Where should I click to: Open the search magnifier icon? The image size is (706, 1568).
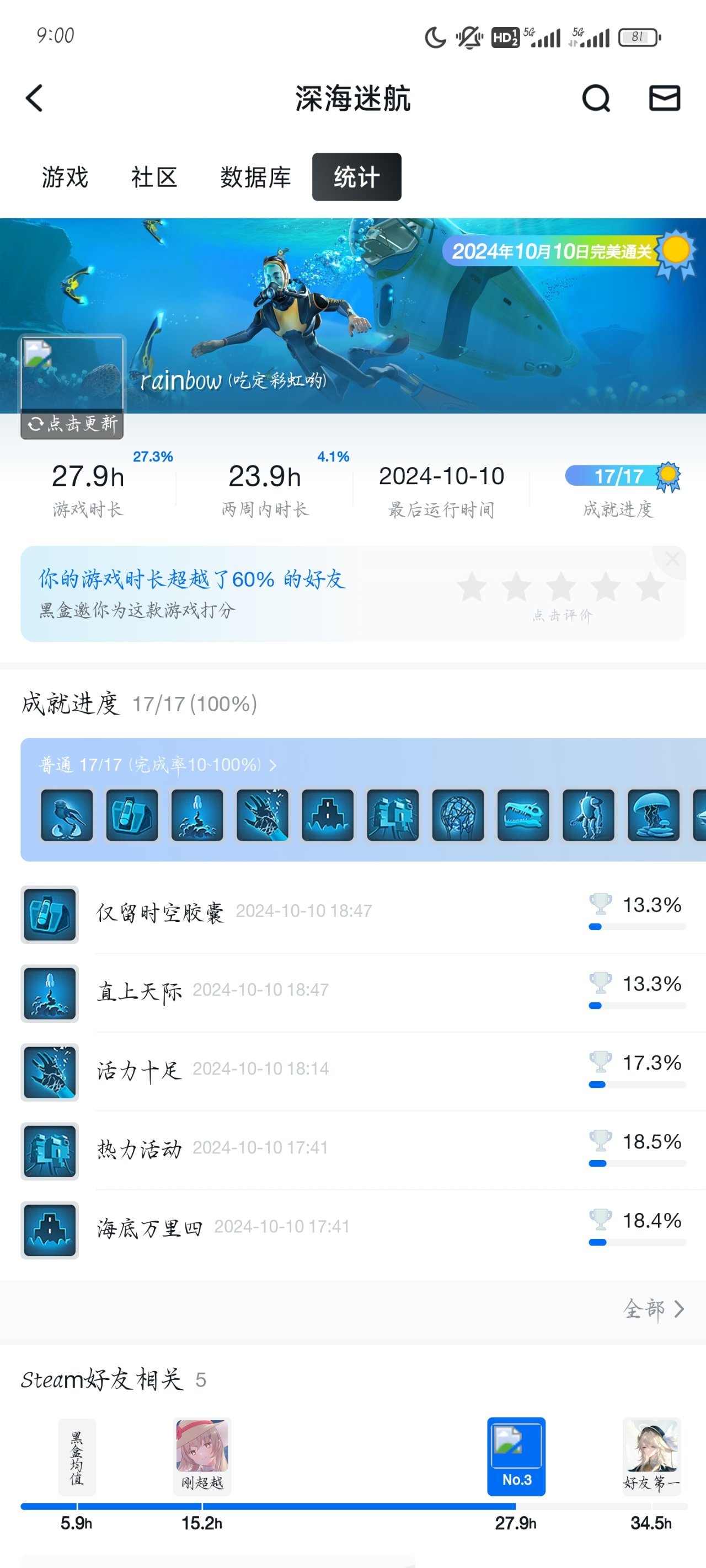click(x=596, y=98)
